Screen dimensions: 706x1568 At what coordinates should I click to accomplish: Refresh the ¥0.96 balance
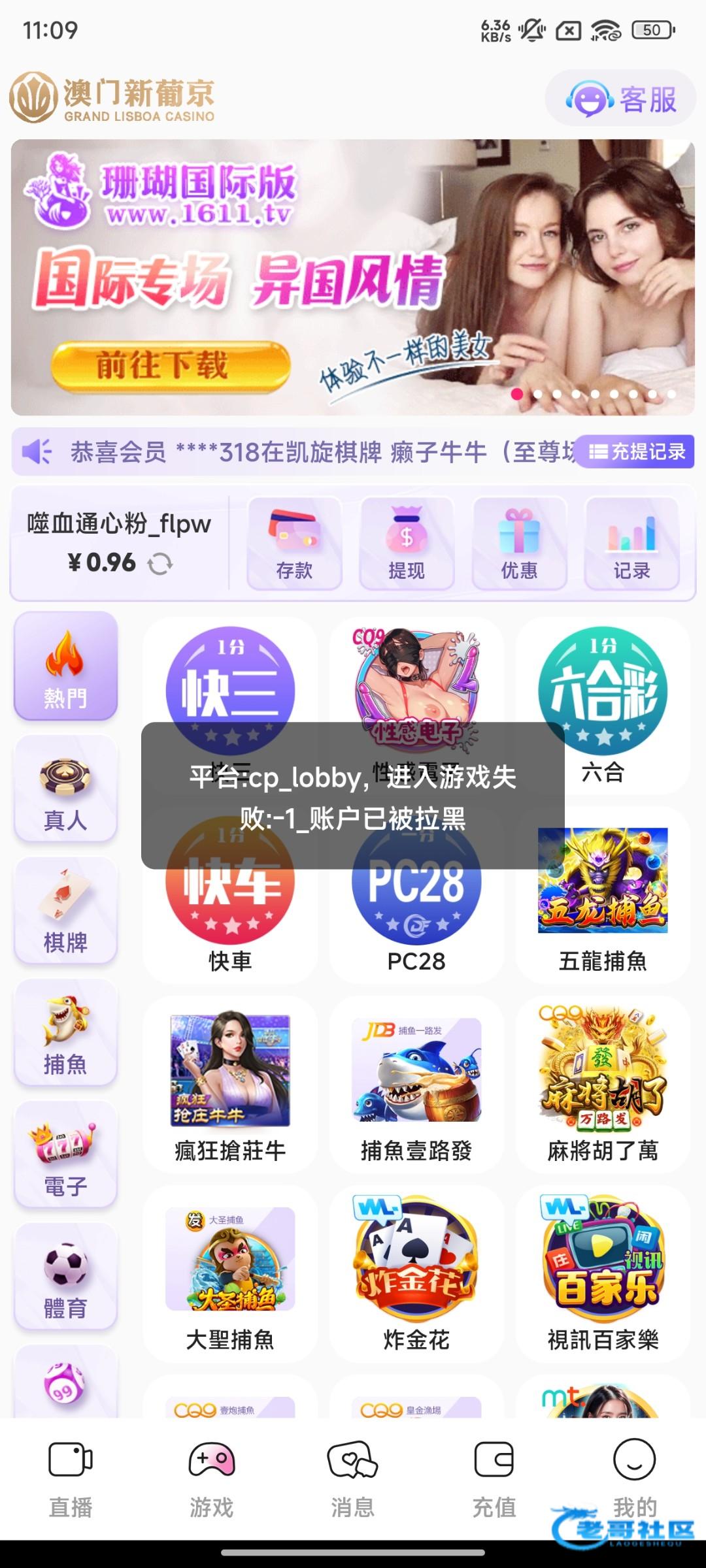click(x=160, y=564)
